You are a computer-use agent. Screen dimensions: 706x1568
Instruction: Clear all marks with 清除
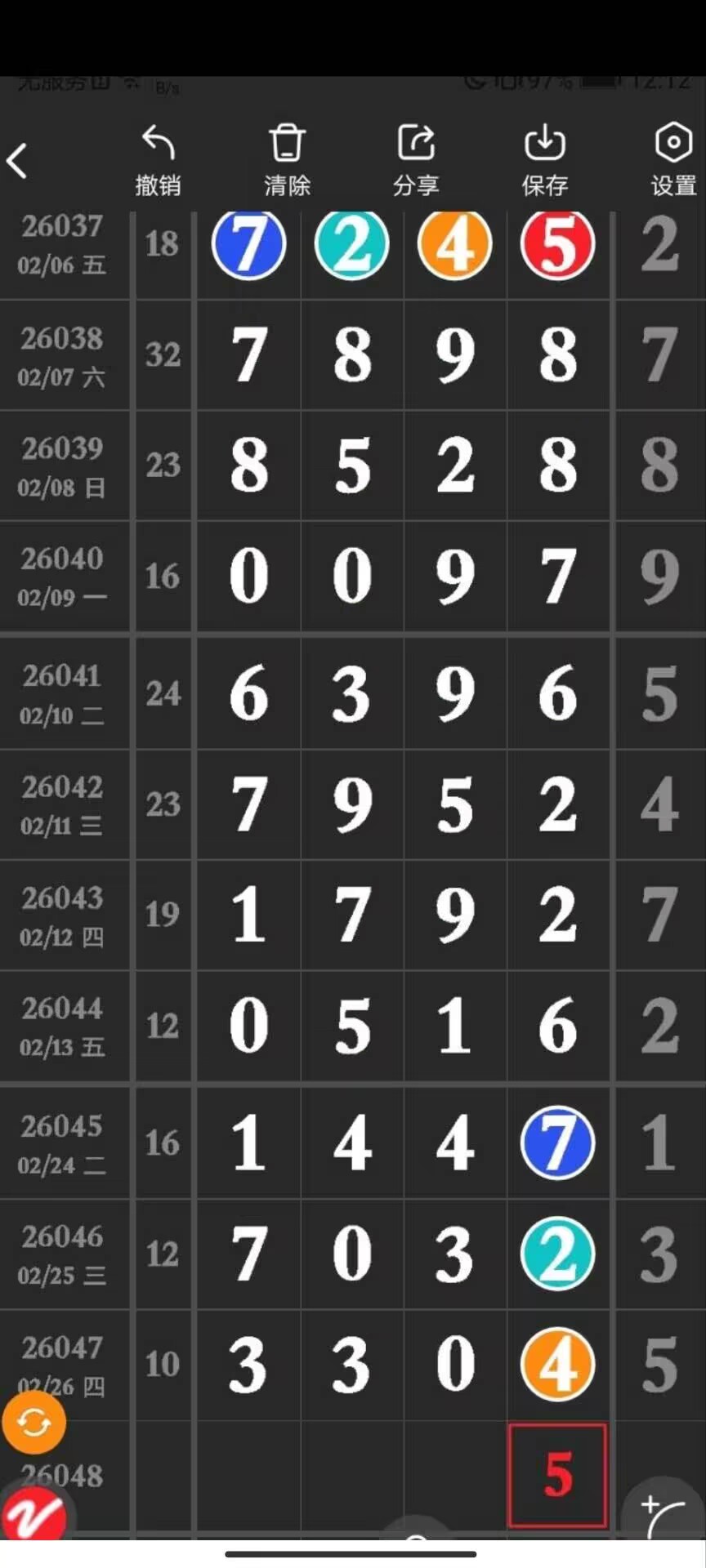(x=287, y=161)
